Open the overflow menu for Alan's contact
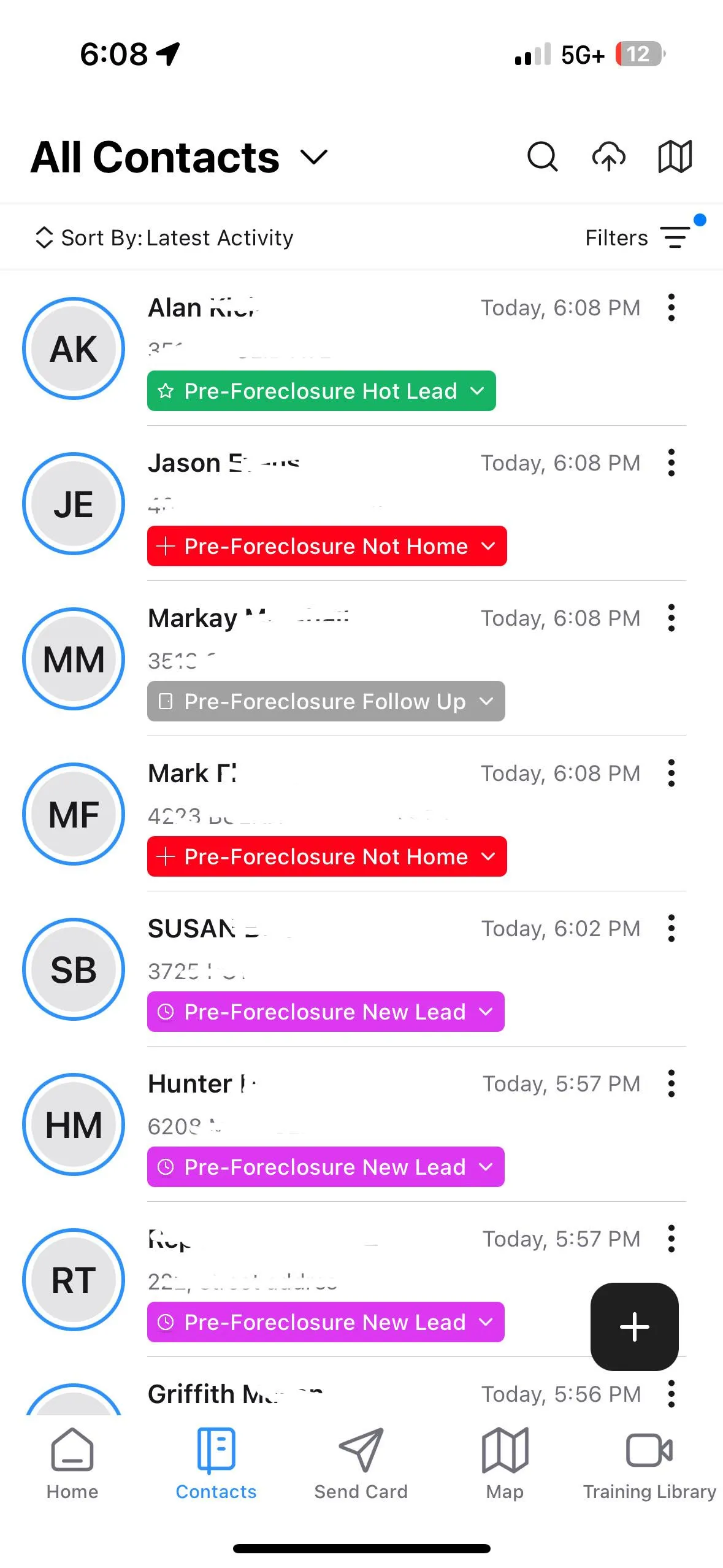The width and height of the screenshot is (723, 1568). point(671,307)
